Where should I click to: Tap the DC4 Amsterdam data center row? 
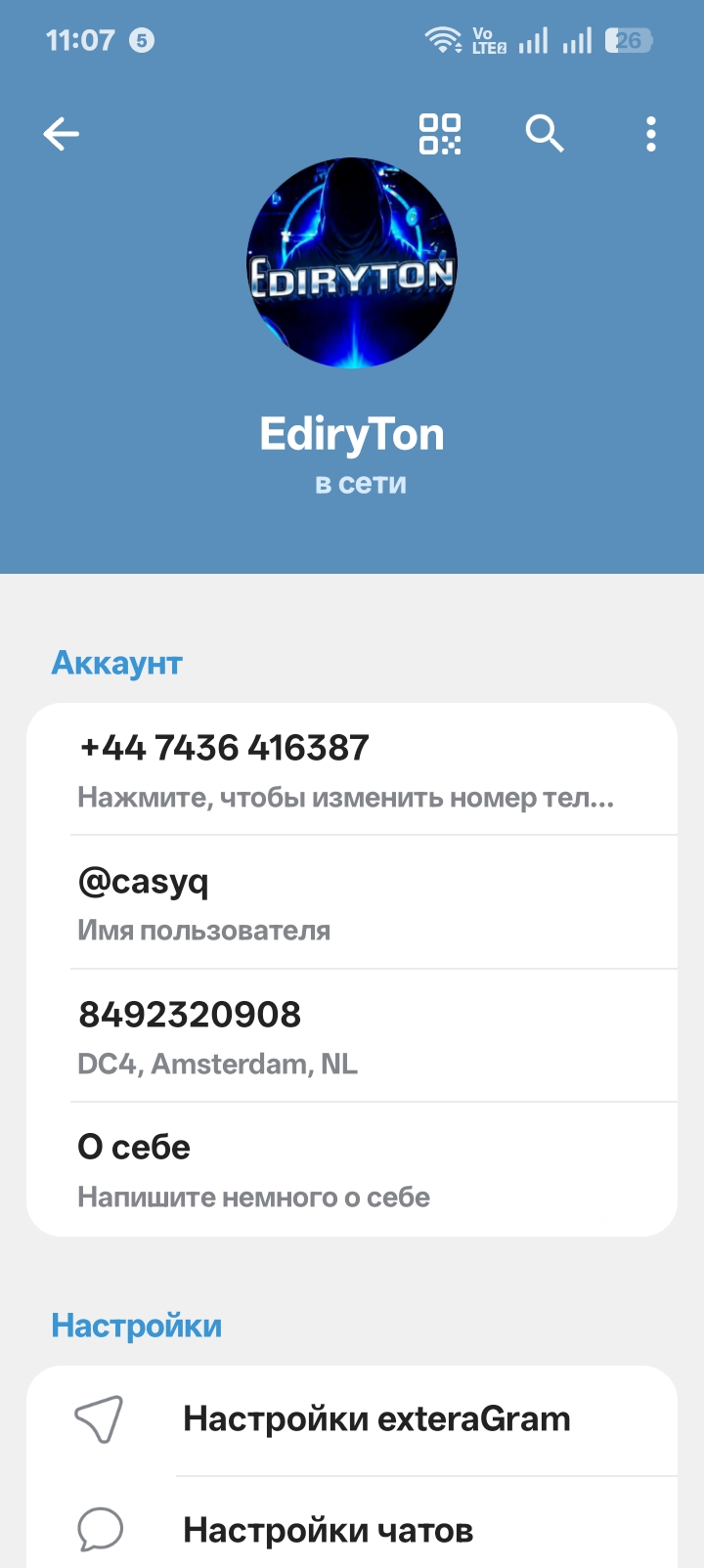coord(217,1064)
